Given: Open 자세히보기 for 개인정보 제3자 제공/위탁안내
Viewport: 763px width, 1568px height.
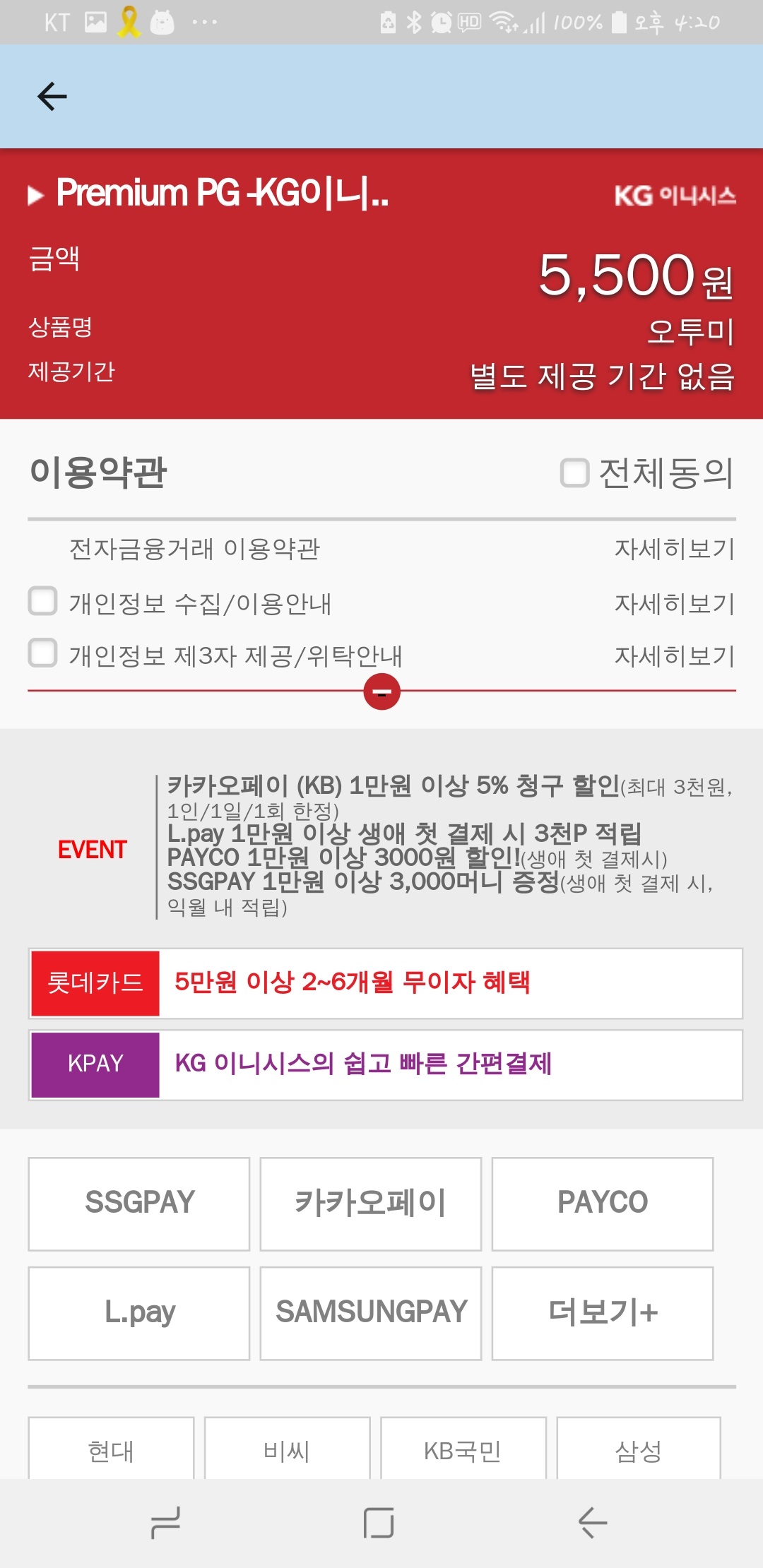Looking at the screenshot, I should point(675,656).
